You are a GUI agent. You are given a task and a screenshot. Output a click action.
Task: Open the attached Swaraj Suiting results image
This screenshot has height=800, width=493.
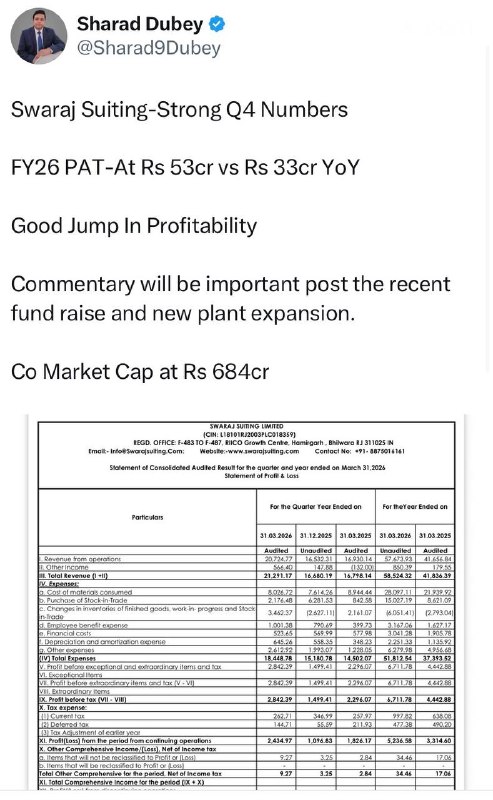246,603
